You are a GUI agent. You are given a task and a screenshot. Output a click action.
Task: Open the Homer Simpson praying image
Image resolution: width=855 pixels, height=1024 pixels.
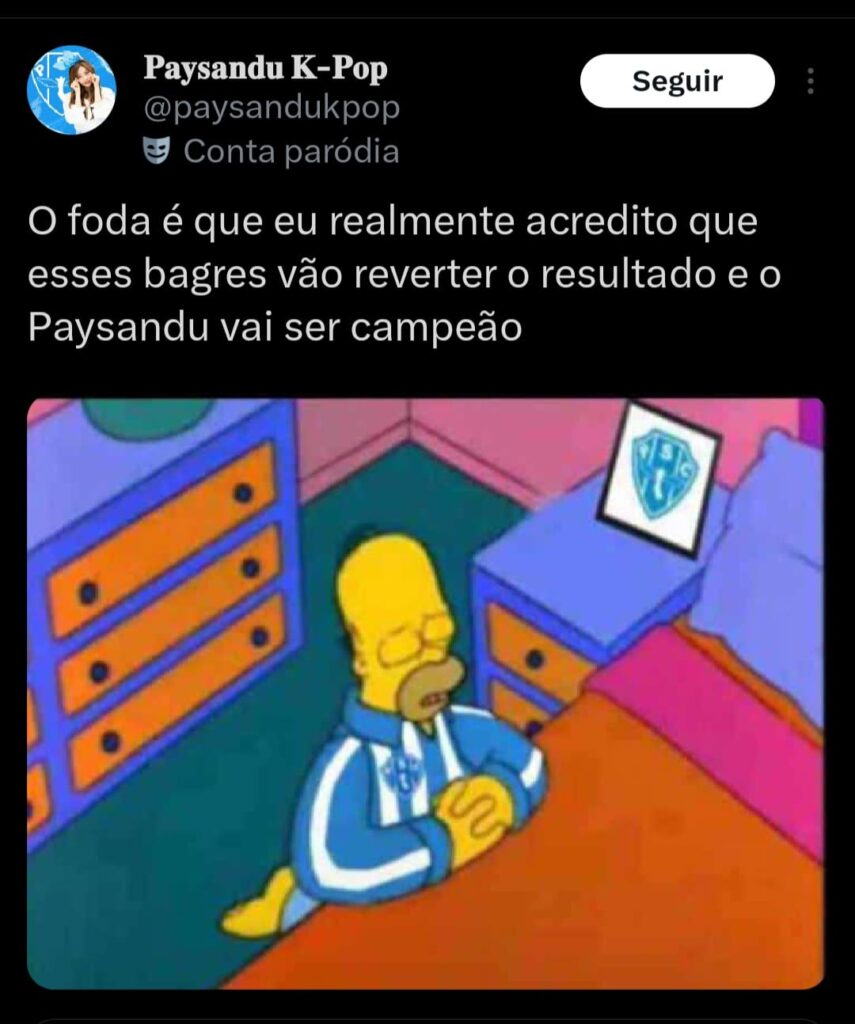click(x=425, y=693)
